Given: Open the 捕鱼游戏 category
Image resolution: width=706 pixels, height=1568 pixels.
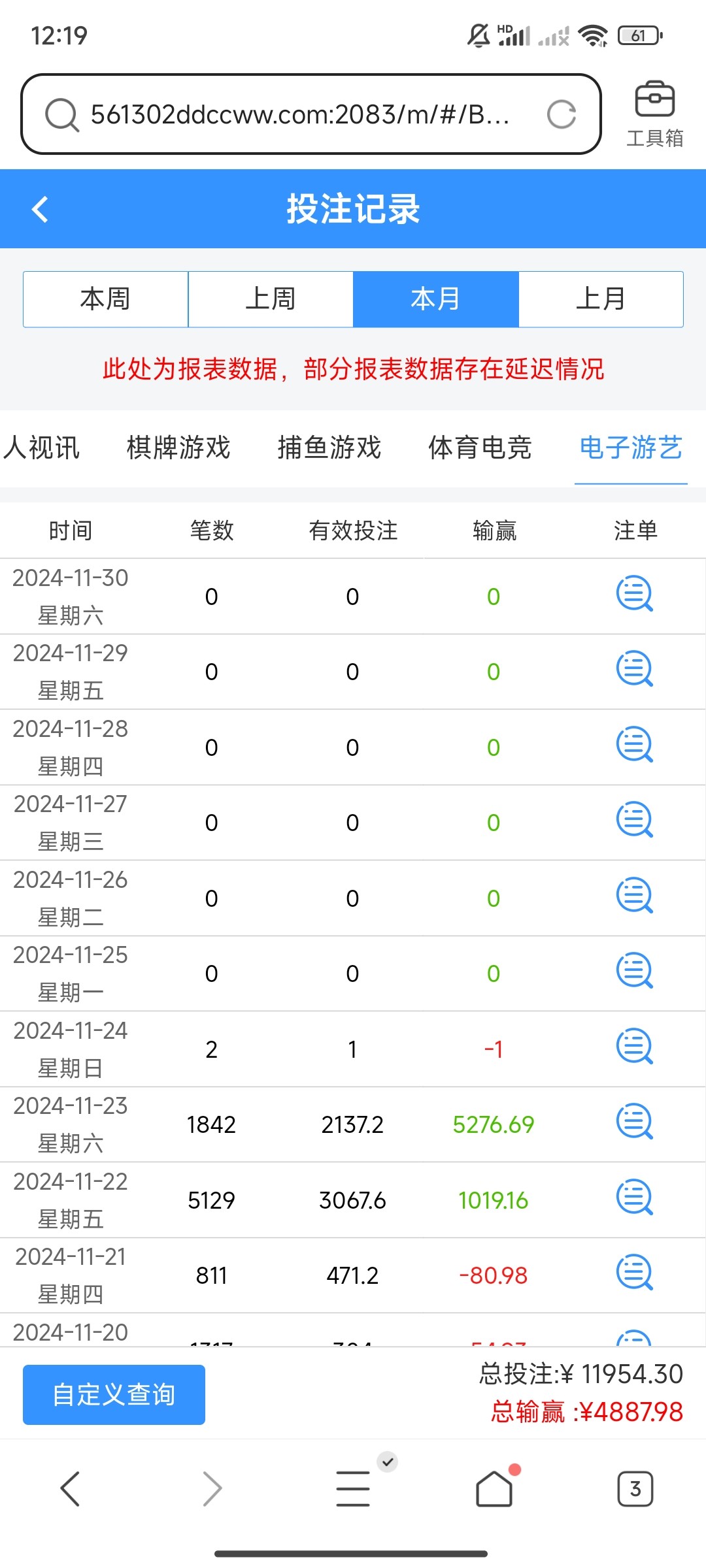Looking at the screenshot, I should (329, 448).
